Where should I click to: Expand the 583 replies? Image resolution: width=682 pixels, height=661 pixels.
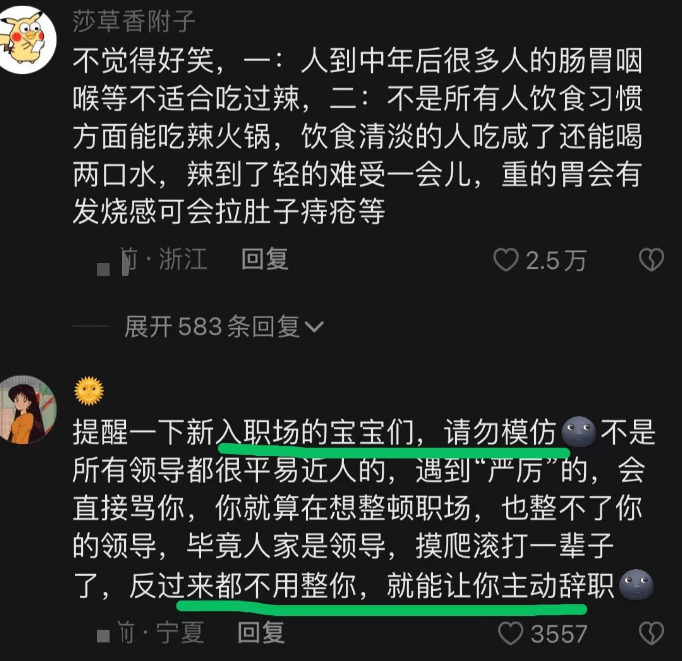[x=222, y=327]
